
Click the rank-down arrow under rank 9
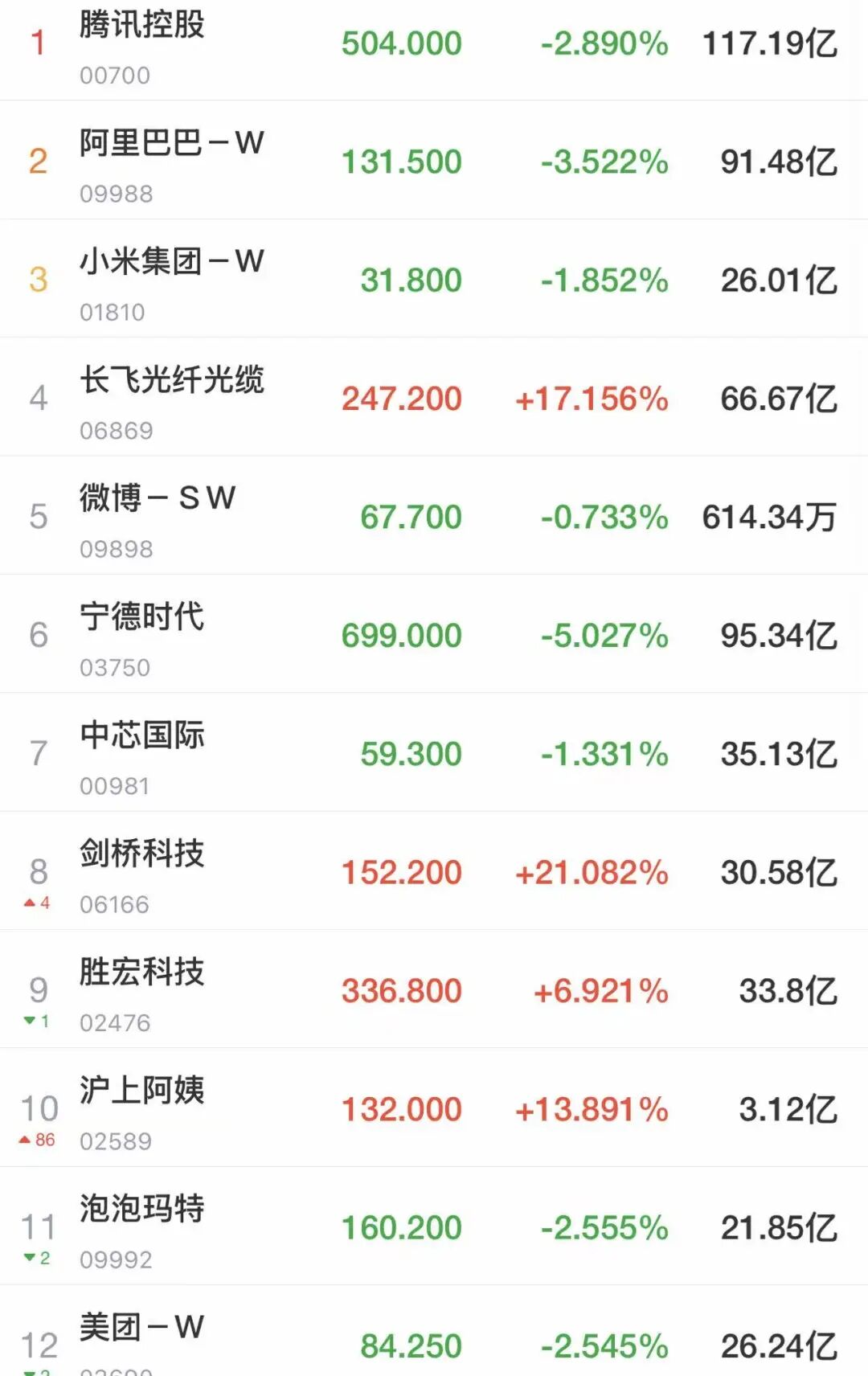pyautogui.click(x=36, y=1022)
